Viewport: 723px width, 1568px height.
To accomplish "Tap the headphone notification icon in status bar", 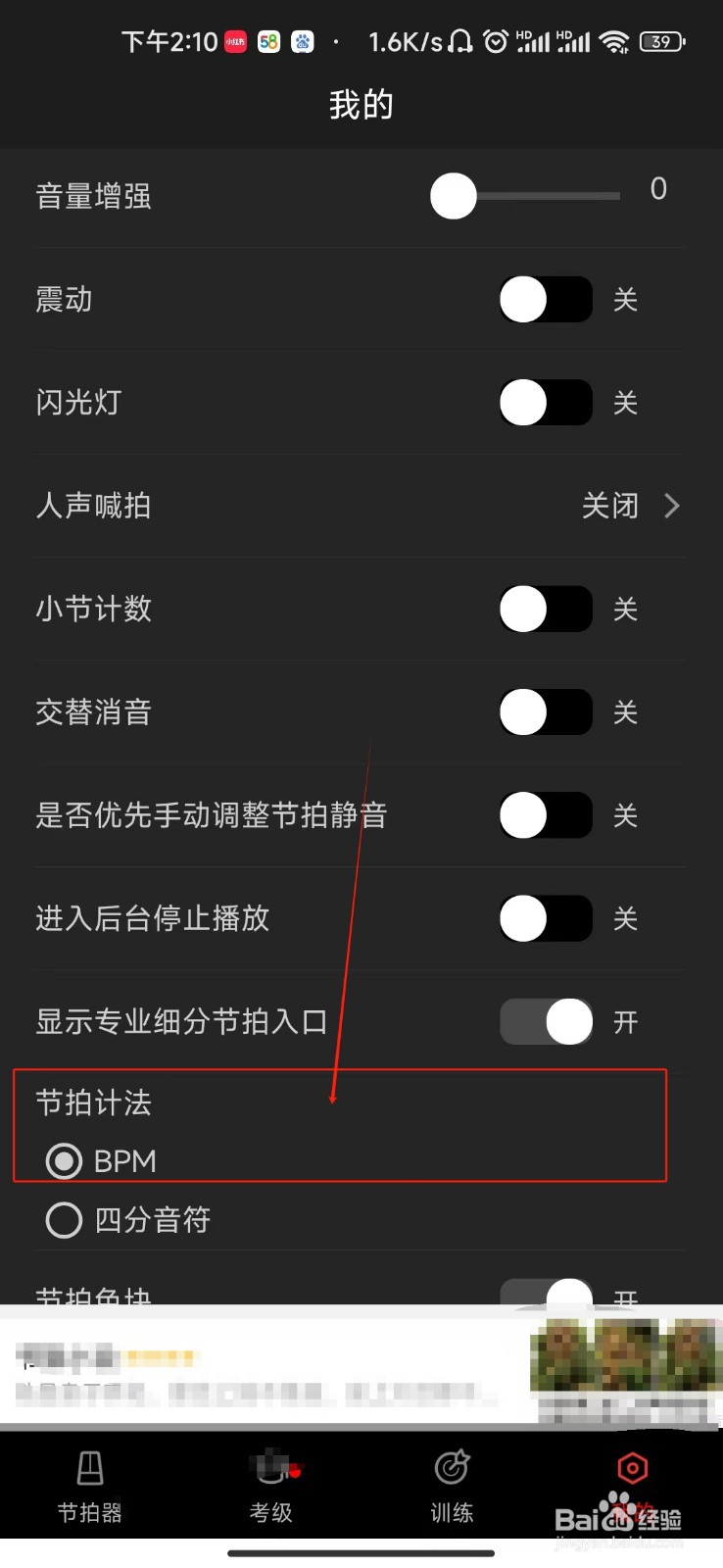I will (x=458, y=41).
